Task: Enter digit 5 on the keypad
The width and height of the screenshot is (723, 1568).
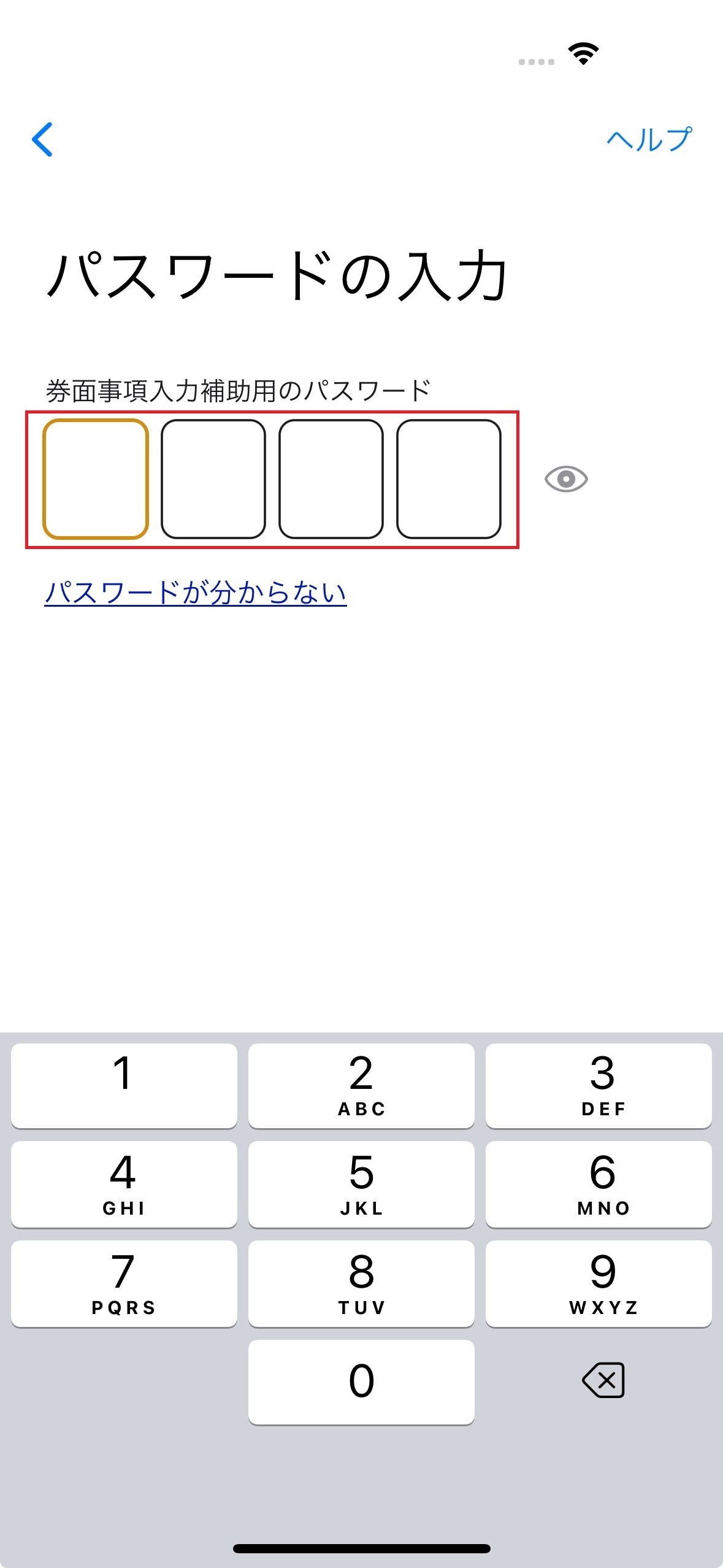Action: coord(361,1183)
